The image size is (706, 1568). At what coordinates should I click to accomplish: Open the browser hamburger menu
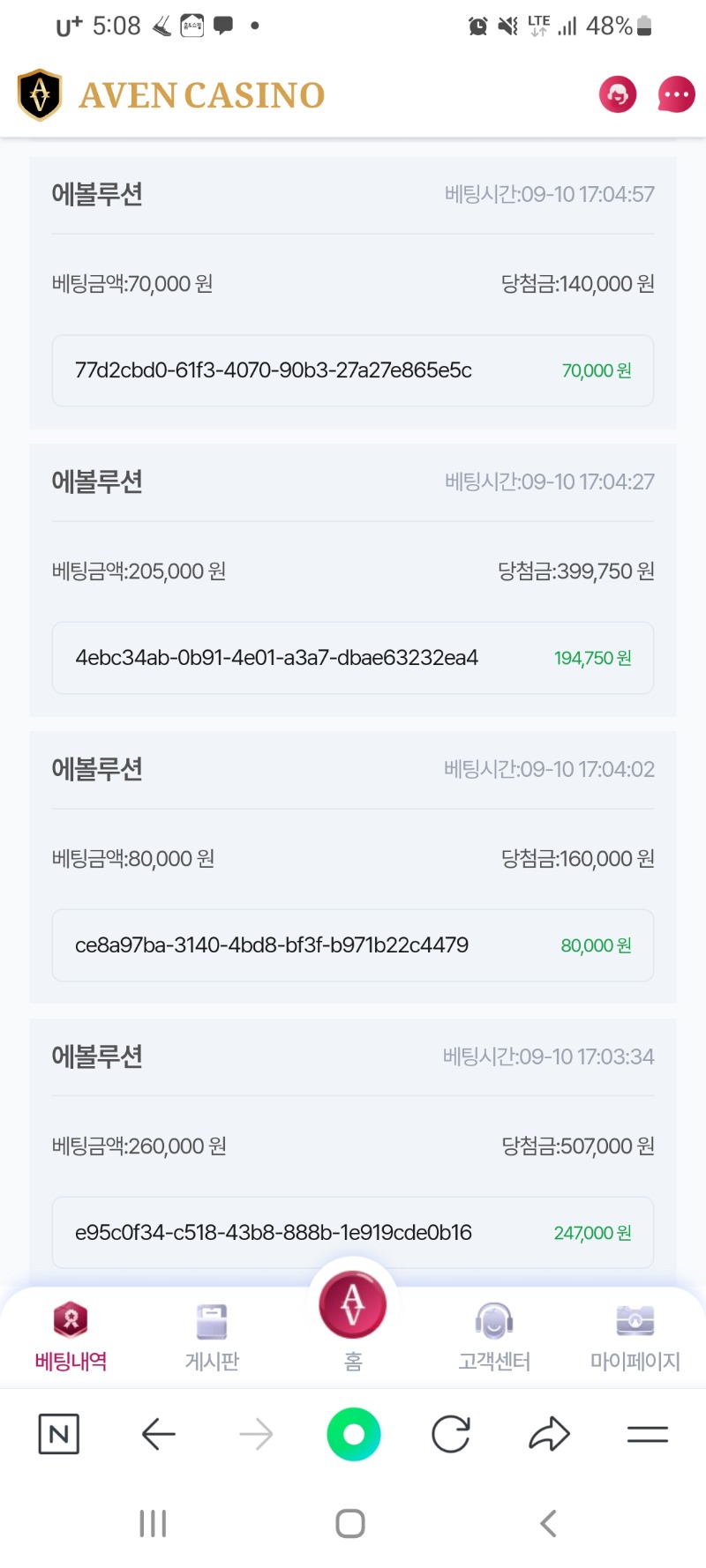pyautogui.click(x=647, y=1435)
